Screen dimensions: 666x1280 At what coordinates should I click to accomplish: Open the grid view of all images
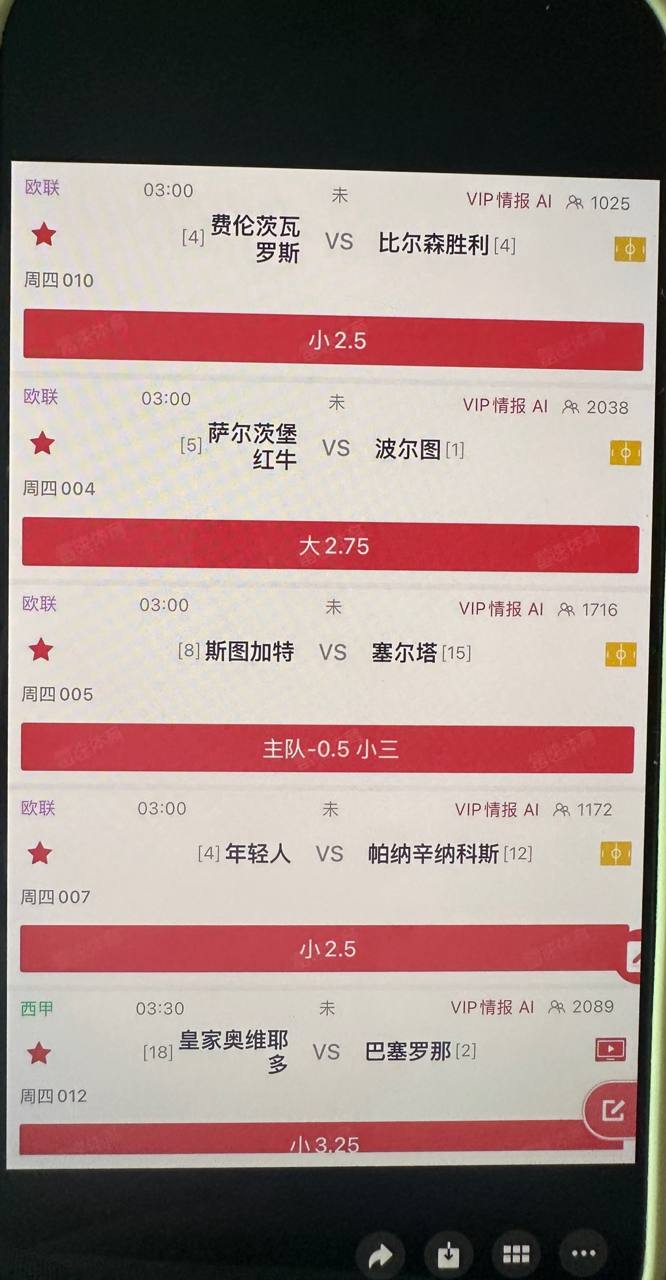(x=515, y=1254)
